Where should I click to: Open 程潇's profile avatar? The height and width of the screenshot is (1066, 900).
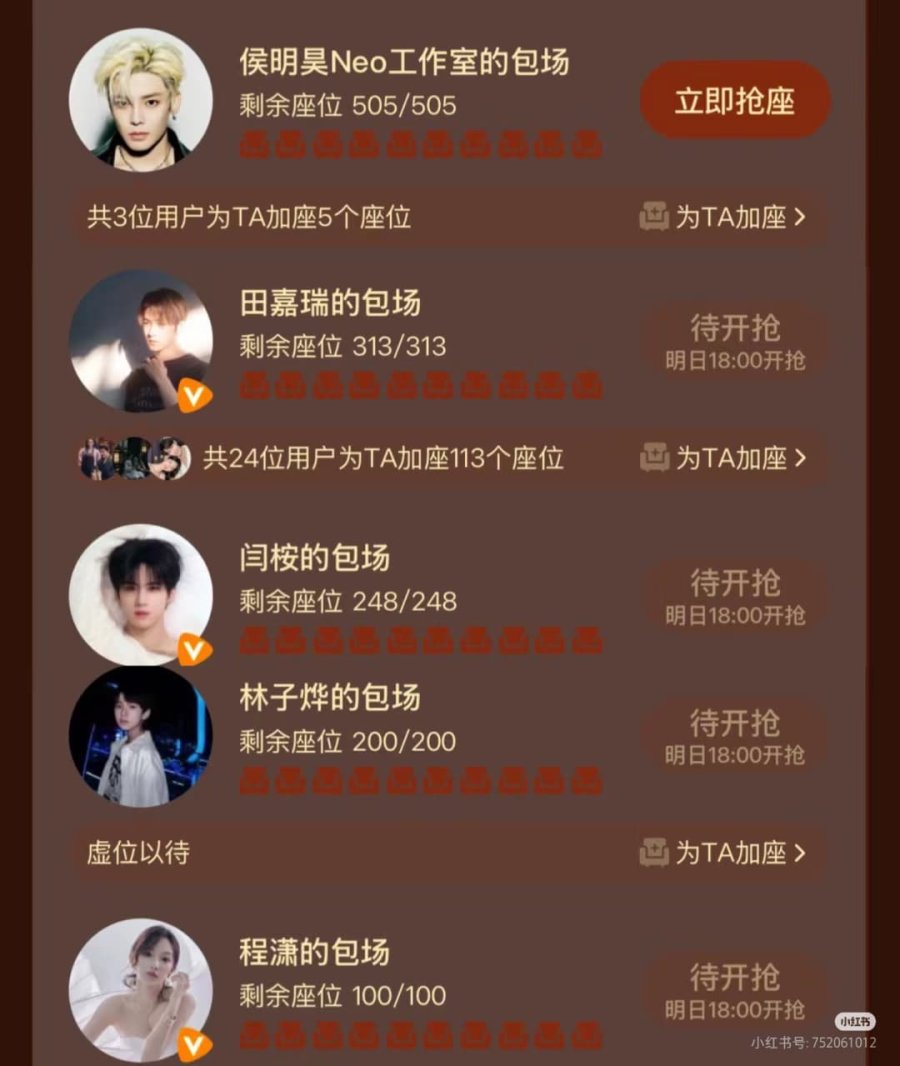[x=140, y=990]
